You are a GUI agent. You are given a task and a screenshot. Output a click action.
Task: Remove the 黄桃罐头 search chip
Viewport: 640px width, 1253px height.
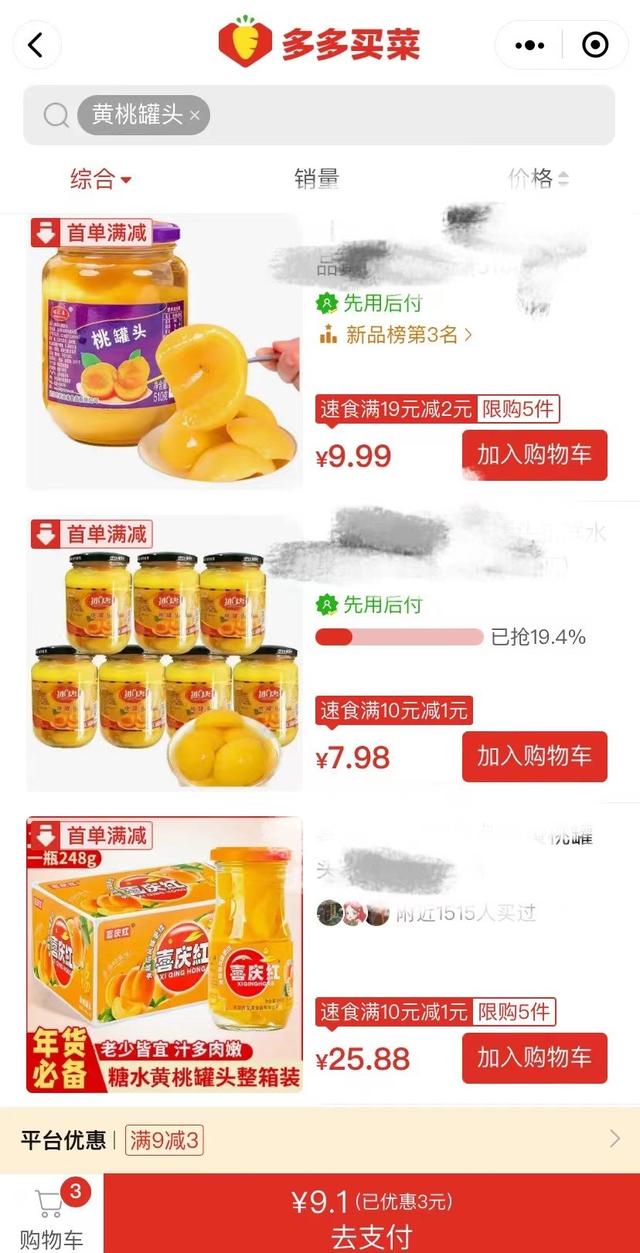[x=195, y=115]
